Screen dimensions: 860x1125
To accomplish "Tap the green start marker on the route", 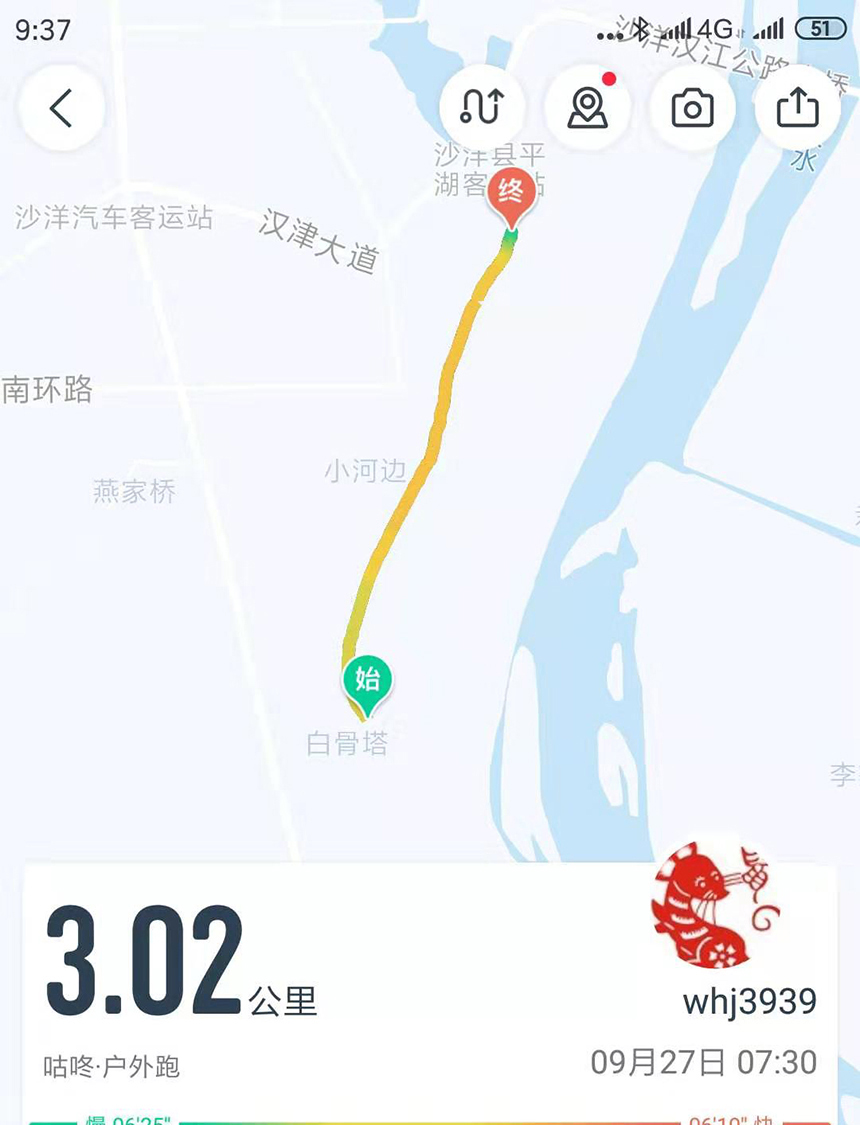I will (367, 680).
